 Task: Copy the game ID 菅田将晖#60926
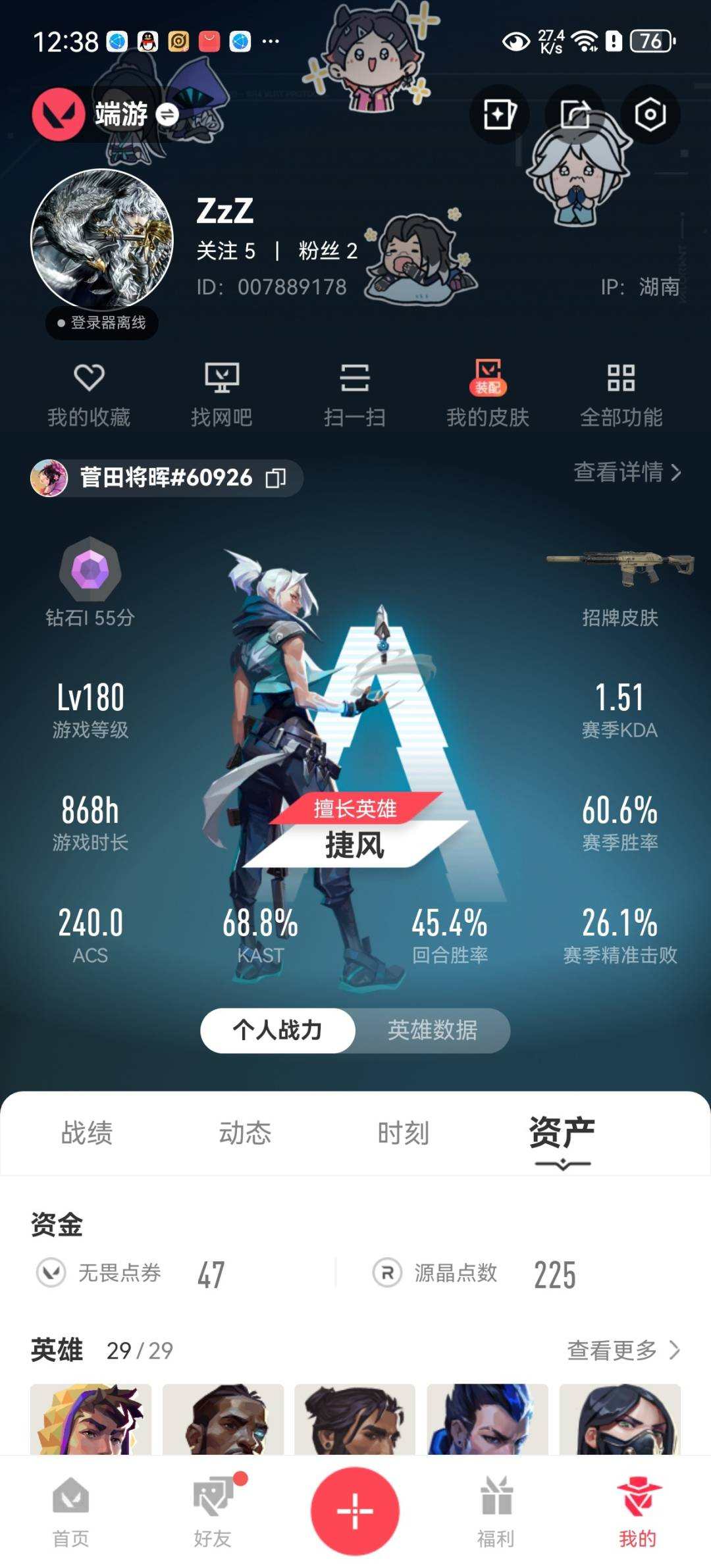tap(276, 479)
